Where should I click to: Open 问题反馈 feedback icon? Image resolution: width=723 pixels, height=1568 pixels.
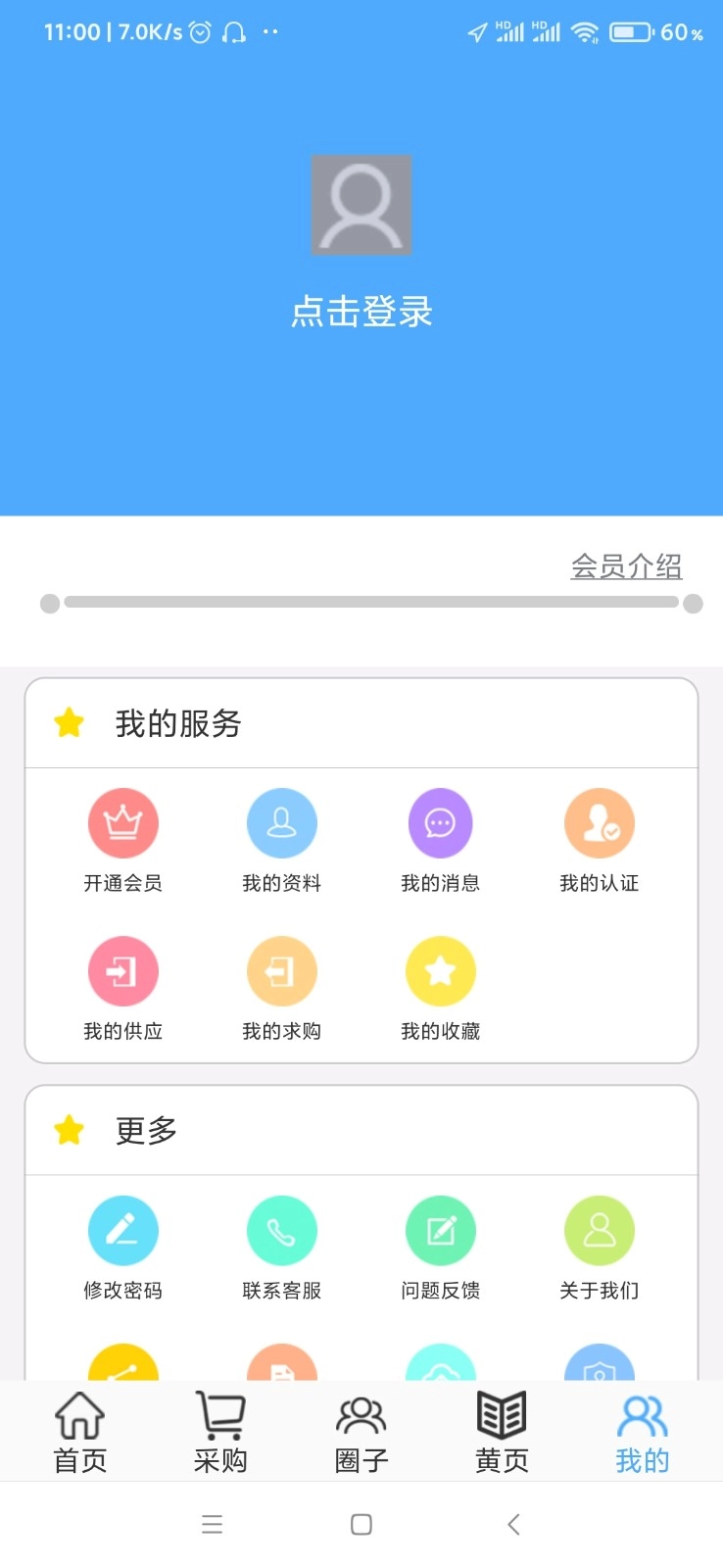pos(441,1230)
